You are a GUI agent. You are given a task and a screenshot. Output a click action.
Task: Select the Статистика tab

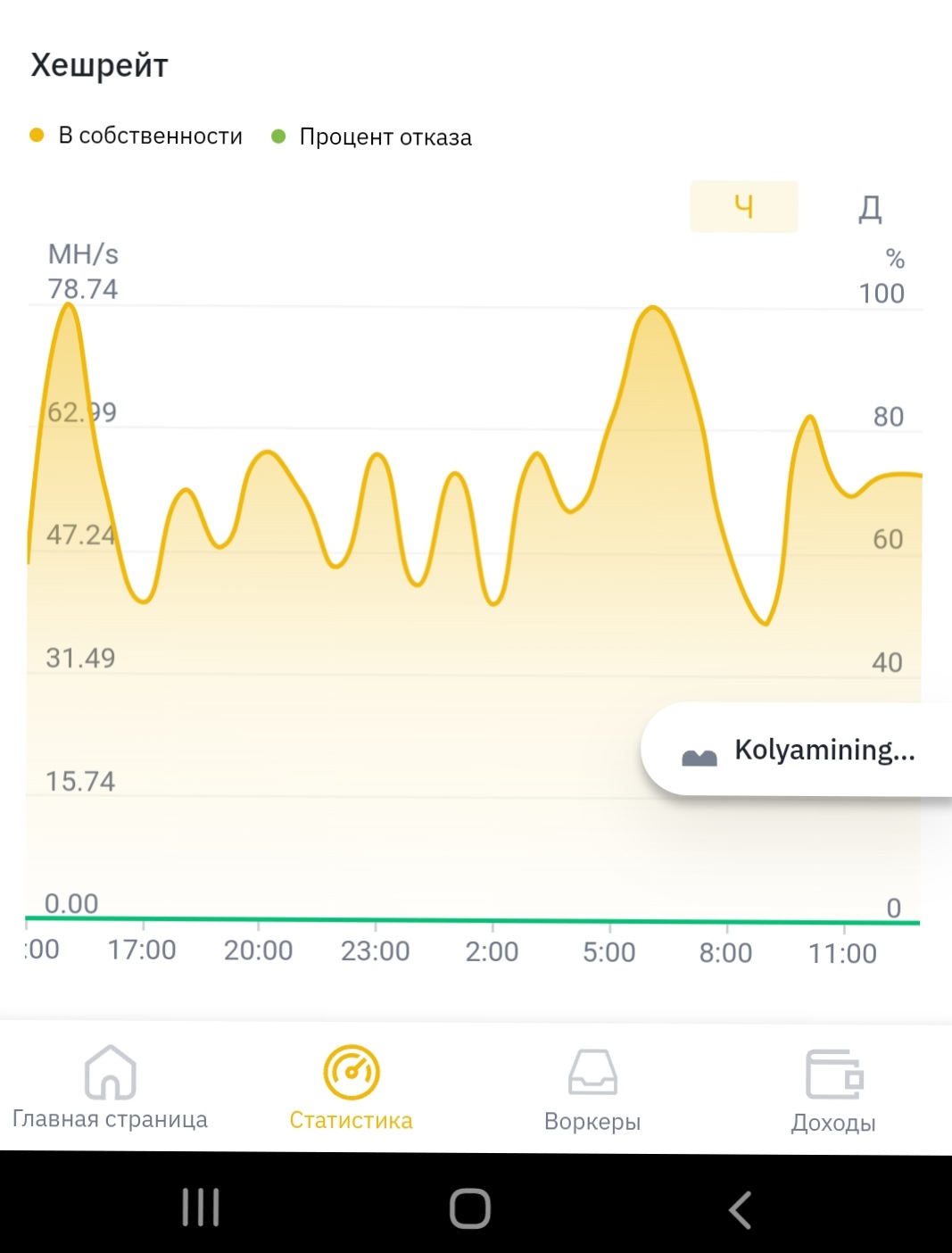351,1088
